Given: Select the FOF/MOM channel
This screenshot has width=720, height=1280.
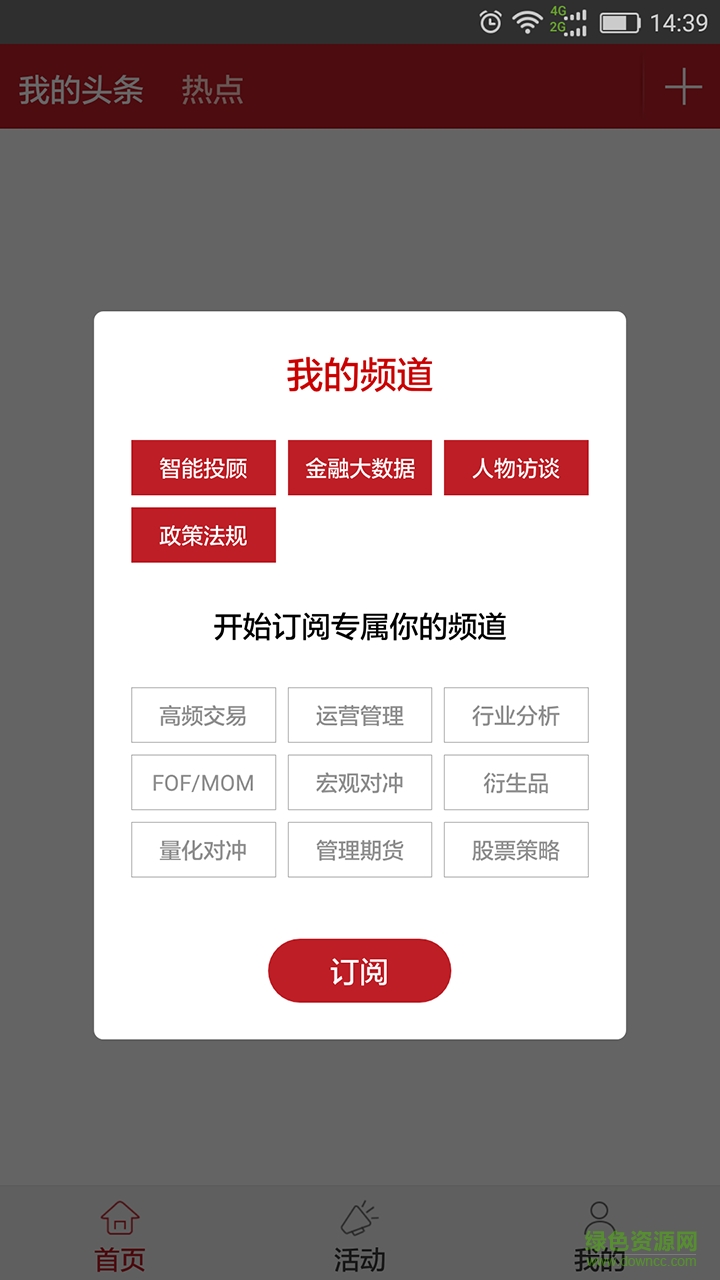Looking at the screenshot, I should click(x=203, y=782).
